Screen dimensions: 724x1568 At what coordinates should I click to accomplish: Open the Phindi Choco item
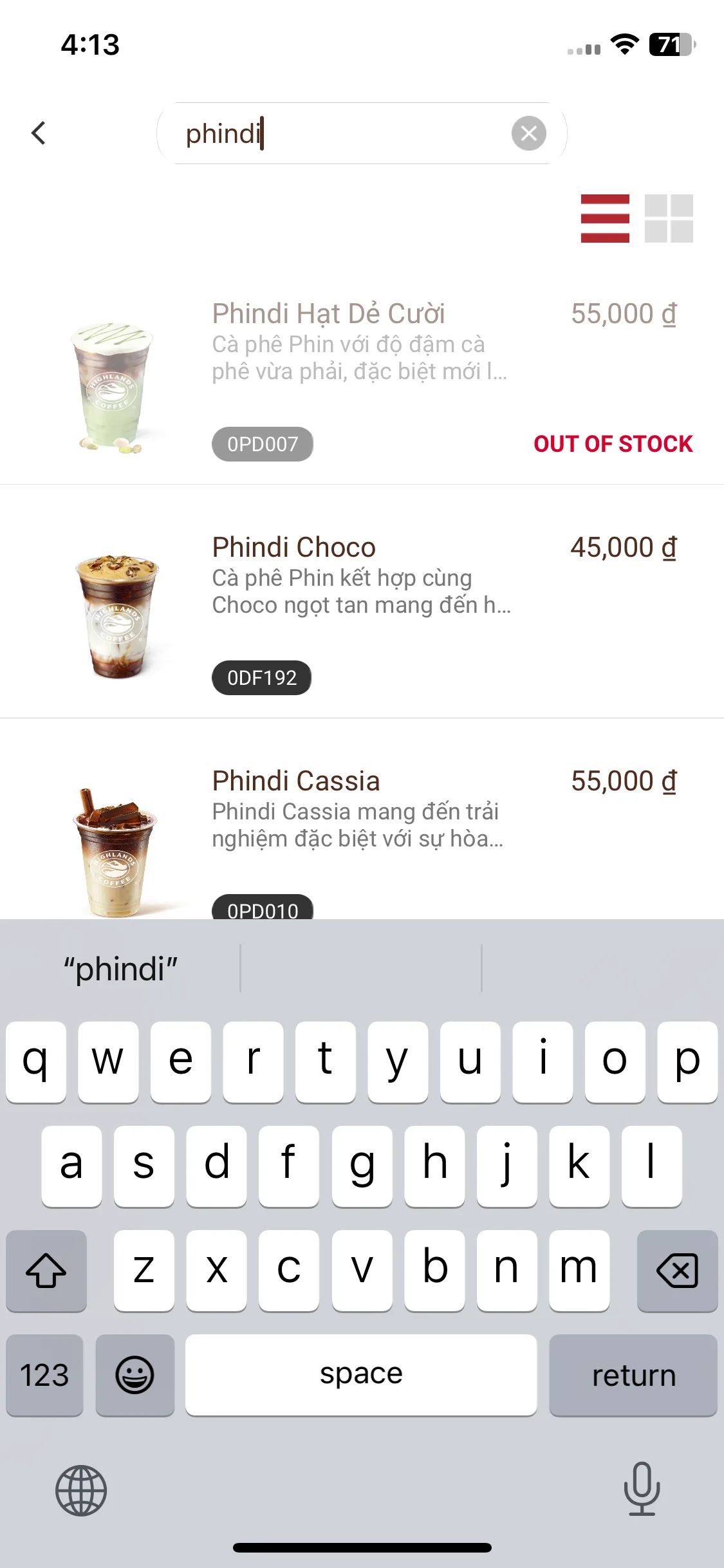tap(294, 548)
